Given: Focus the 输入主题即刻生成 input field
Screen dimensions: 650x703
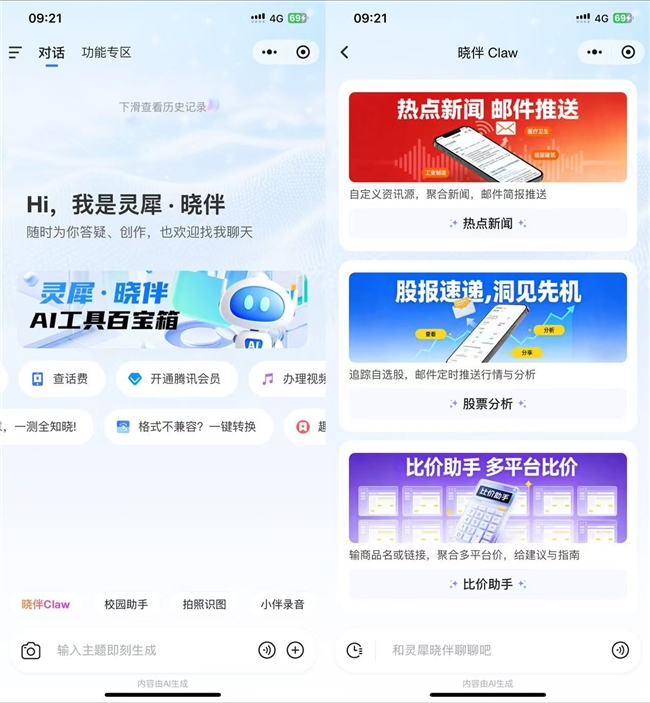Looking at the screenshot, I should (150, 650).
